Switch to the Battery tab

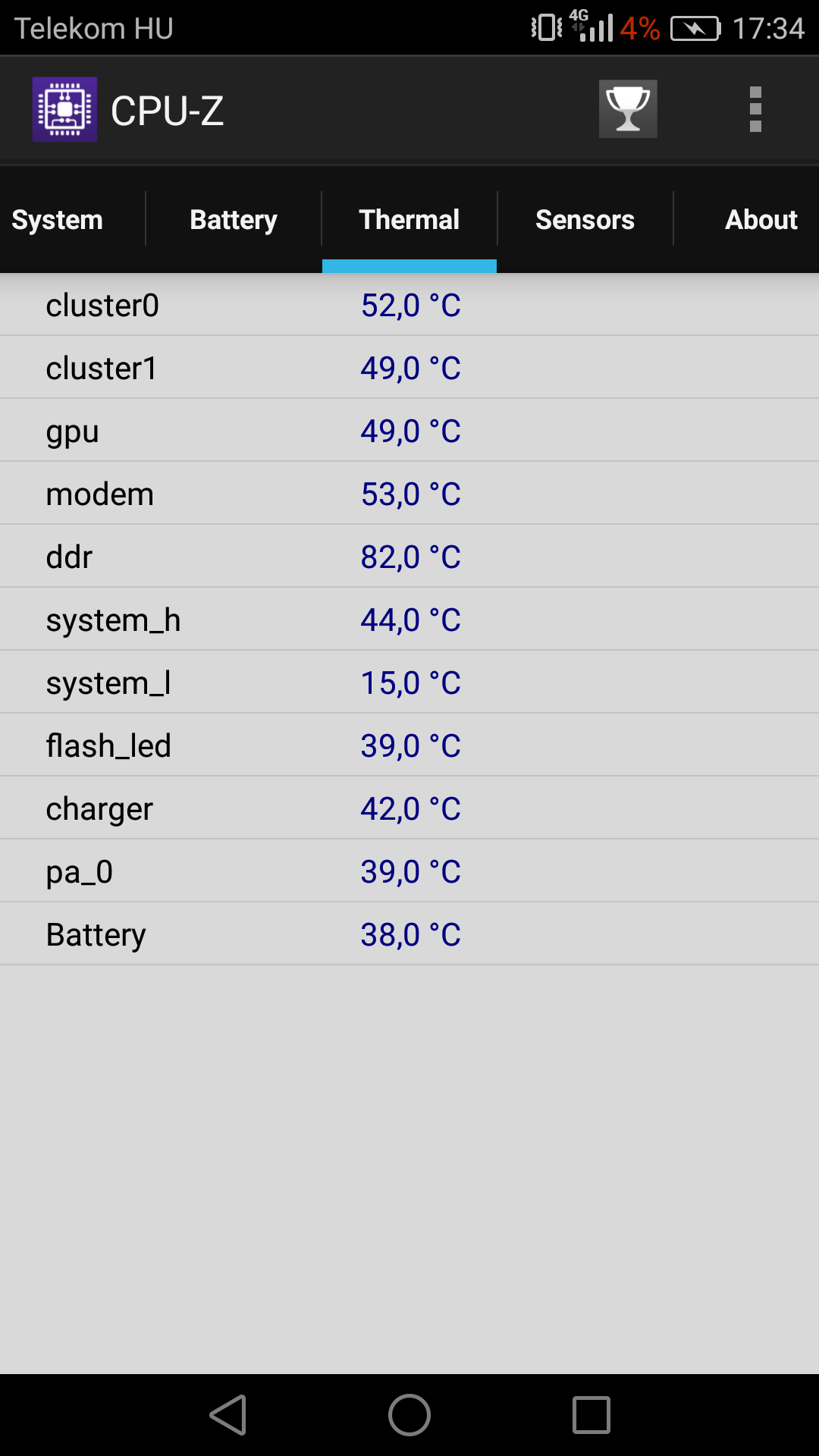click(234, 219)
